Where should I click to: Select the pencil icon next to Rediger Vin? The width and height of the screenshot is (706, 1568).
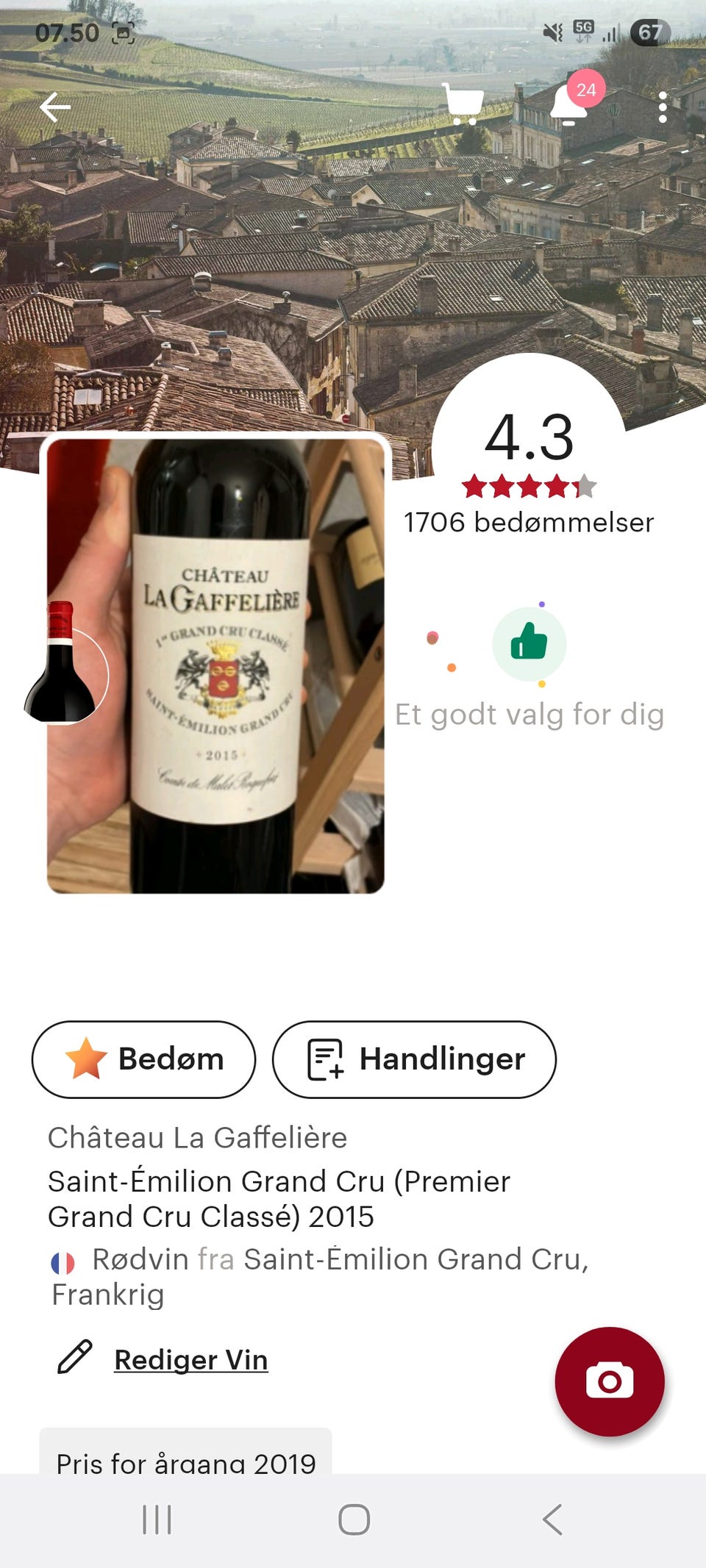point(74,1358)
